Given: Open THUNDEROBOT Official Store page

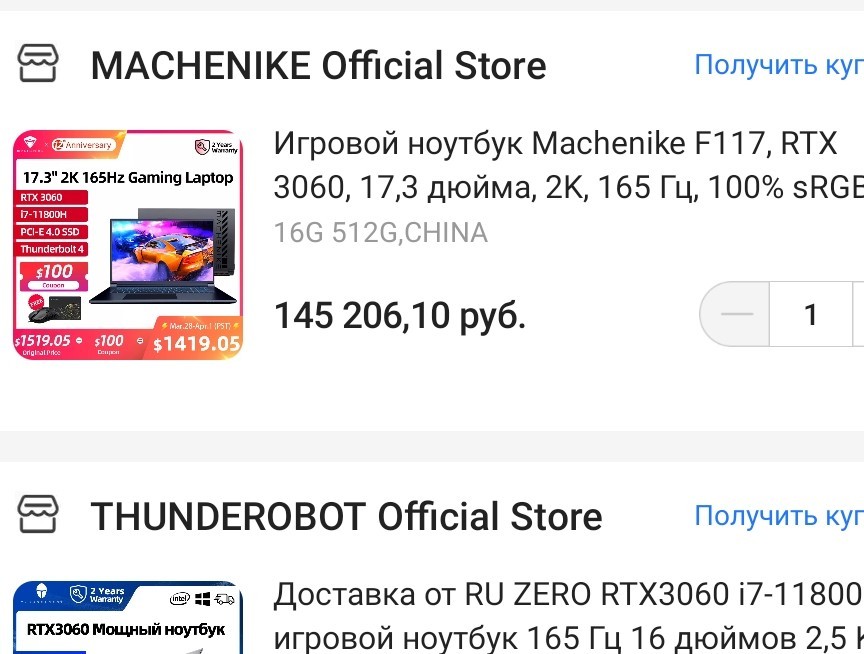Looking at the screenshot, I should point(346,517).
